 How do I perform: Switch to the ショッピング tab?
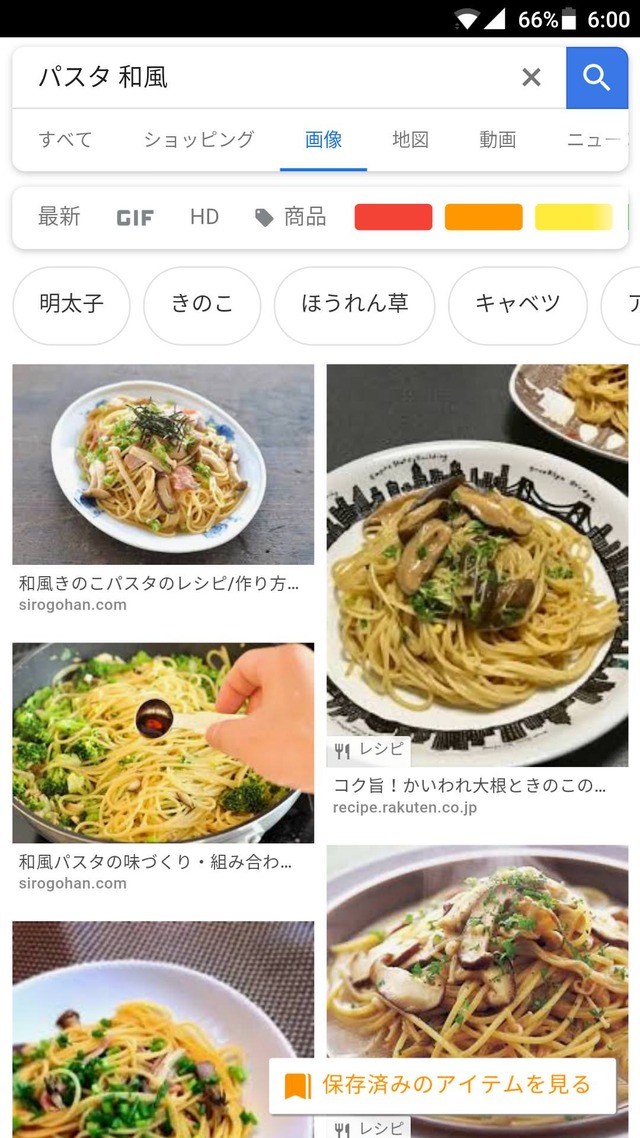coord(198,140)
